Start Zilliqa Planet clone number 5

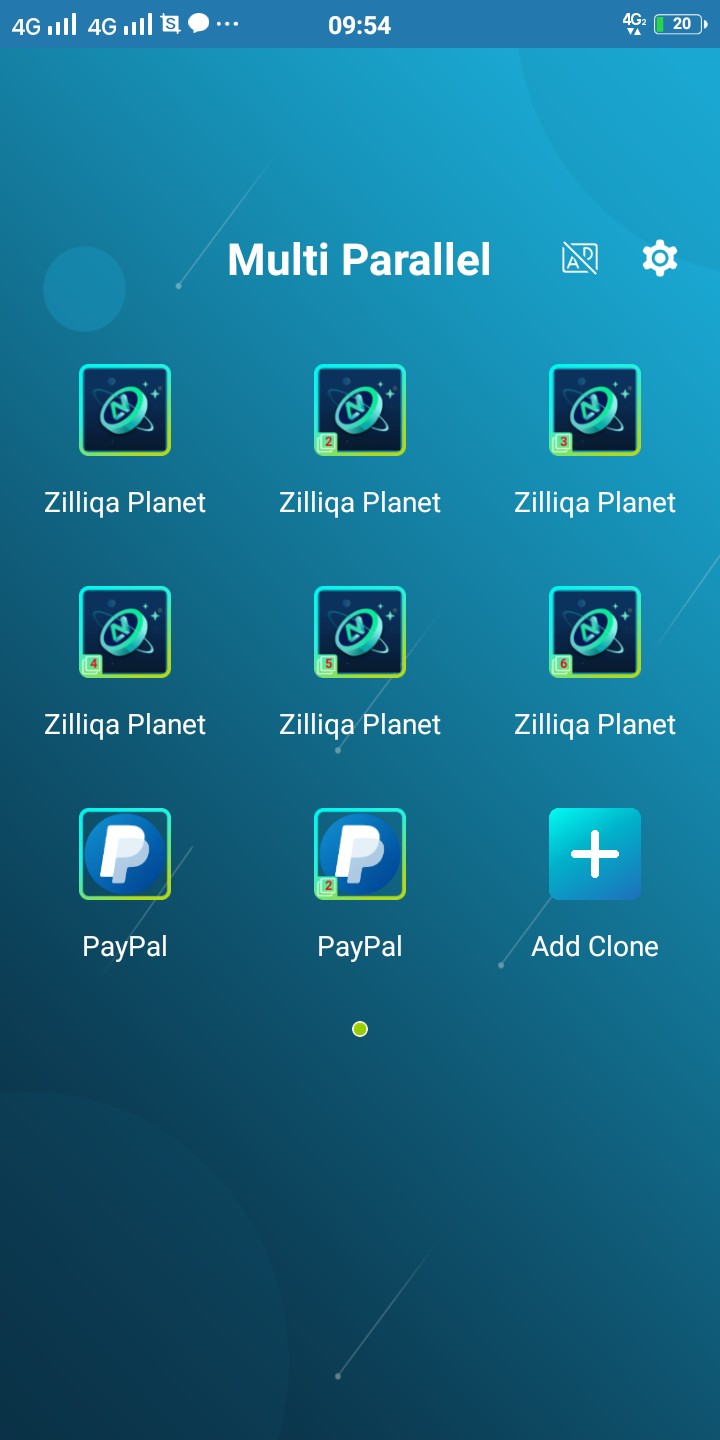click(x=360, y=632)
